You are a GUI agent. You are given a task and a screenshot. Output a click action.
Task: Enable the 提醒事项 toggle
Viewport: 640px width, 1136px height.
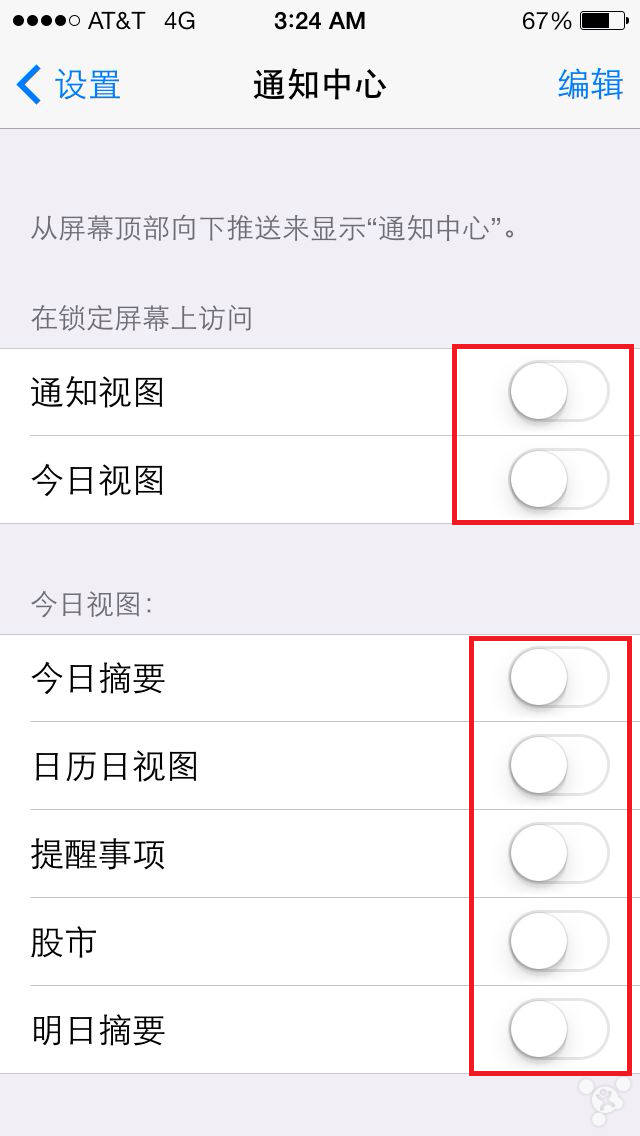click(x=558, y=853)
